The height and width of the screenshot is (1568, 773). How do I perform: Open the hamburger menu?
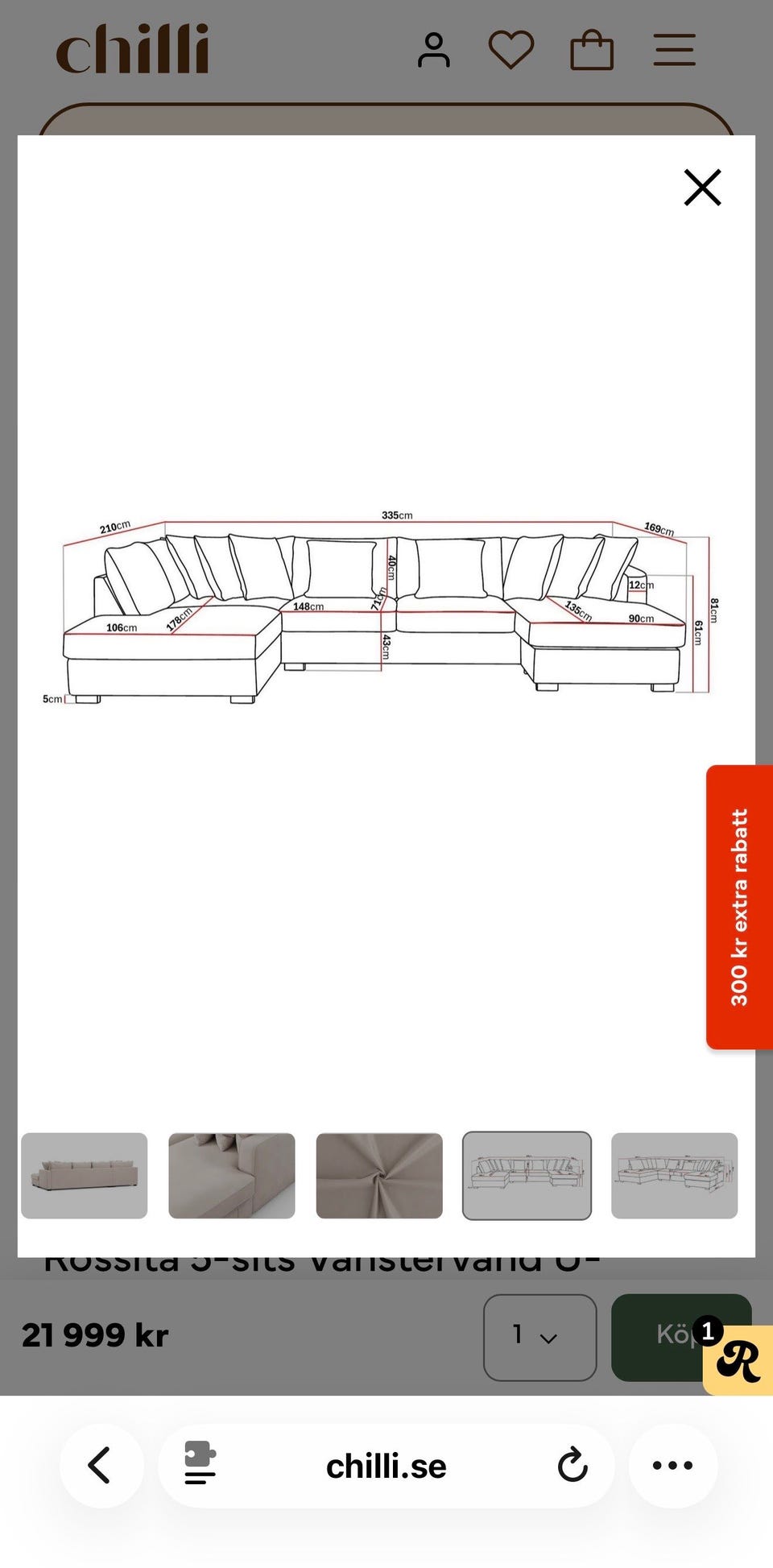pyautogui.click(x=674, y=50)
